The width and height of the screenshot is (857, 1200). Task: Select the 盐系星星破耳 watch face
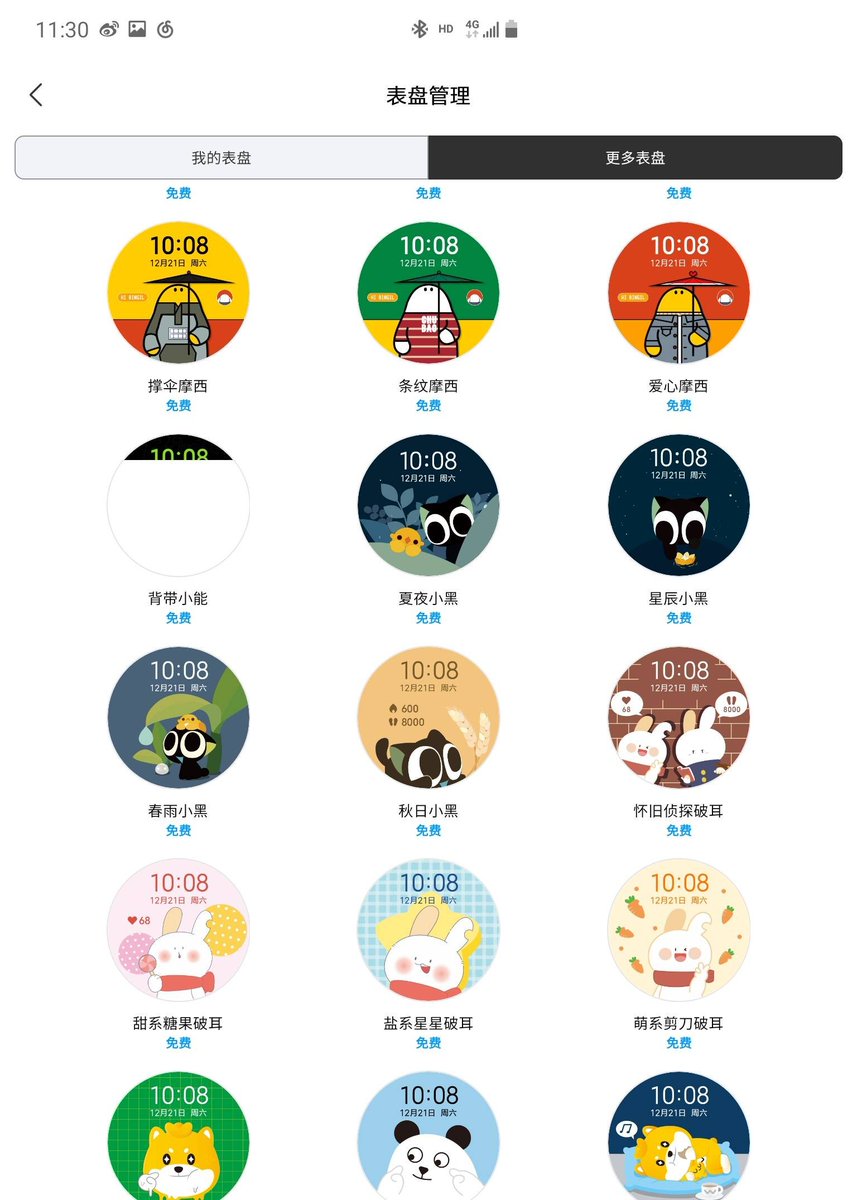click(428, 930)
